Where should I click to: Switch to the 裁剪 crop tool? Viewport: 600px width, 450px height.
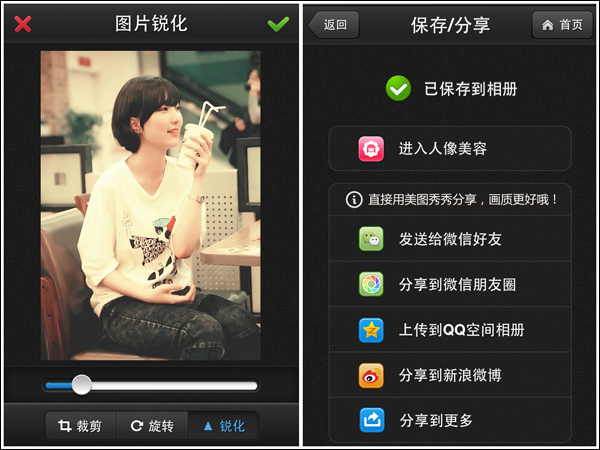point(80,426)
